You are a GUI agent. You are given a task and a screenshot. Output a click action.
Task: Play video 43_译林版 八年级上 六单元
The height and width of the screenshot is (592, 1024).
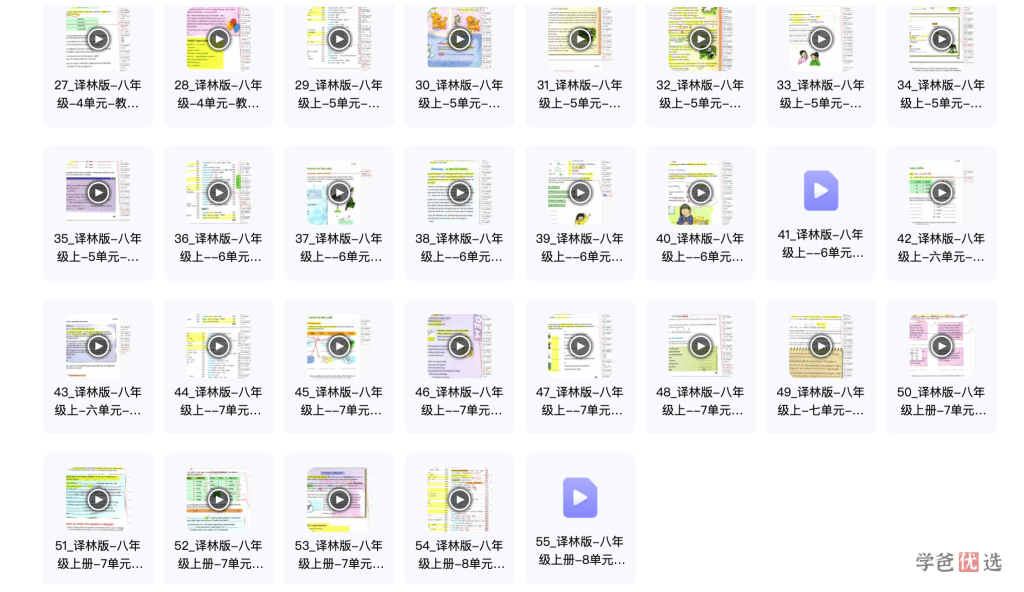pos(98,346)
